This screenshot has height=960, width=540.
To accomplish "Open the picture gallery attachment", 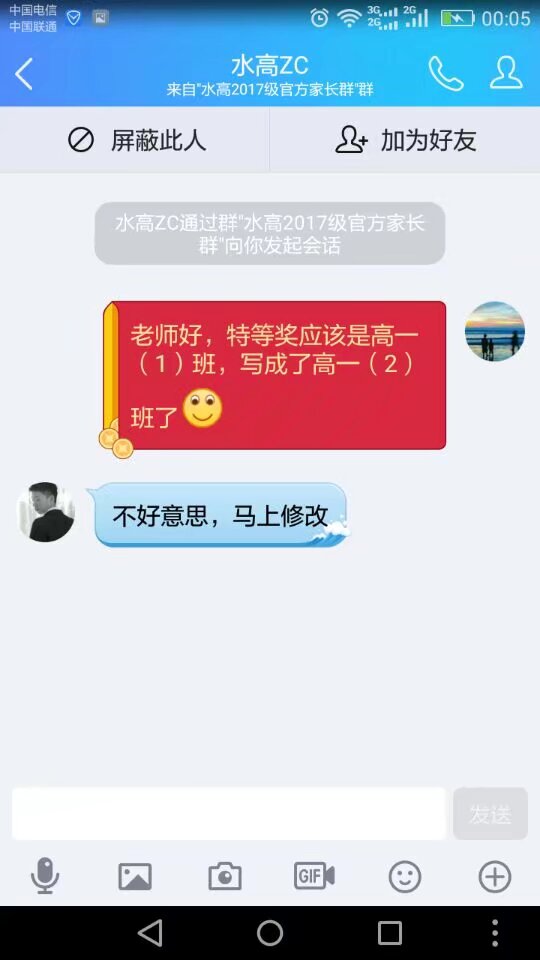I will coord(135,877).
